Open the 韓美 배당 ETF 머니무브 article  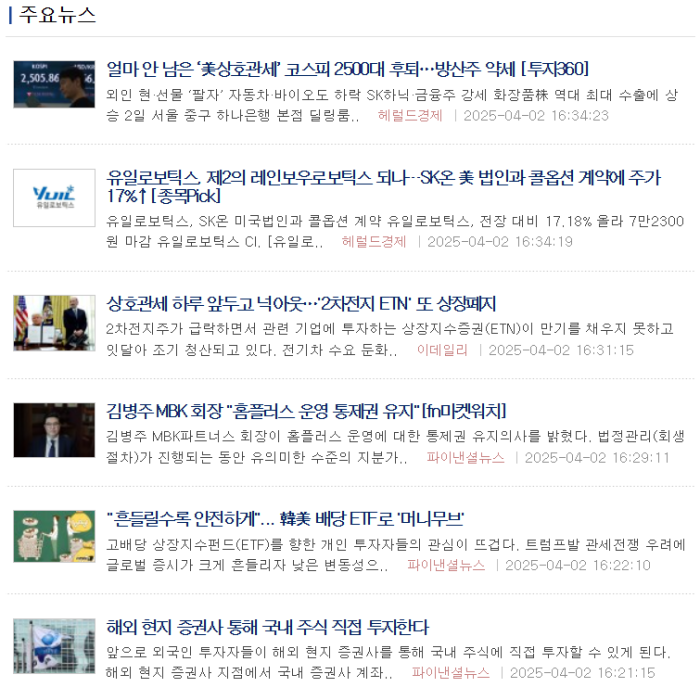(x=285, y=519)
